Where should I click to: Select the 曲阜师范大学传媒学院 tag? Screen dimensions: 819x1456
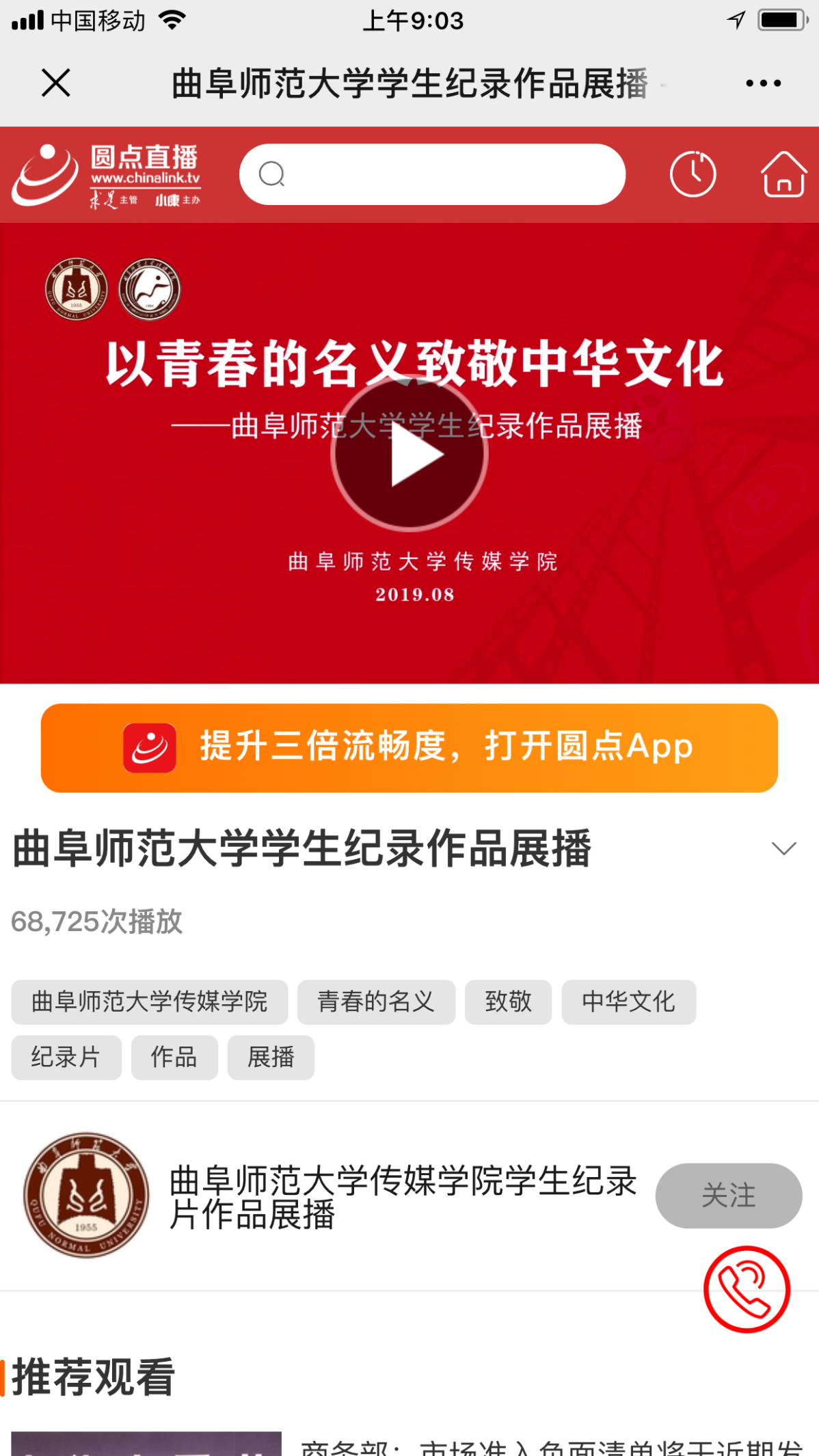pos(149,1002)
